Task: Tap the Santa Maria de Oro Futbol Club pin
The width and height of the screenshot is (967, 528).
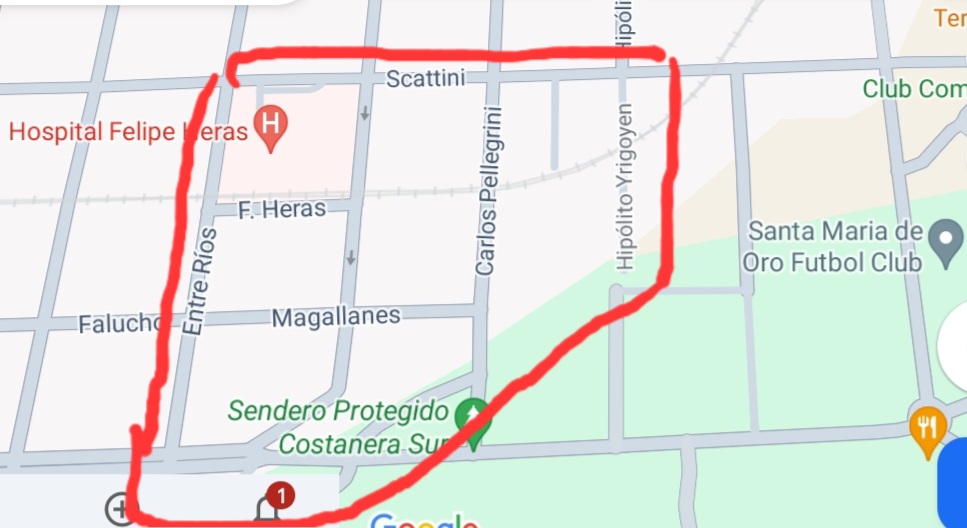Action: click(943, 242)
